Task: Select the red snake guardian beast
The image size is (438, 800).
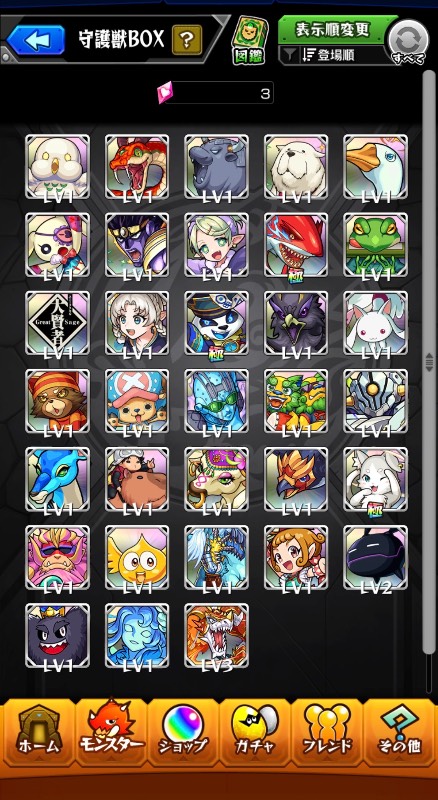Action: (137, 166)
